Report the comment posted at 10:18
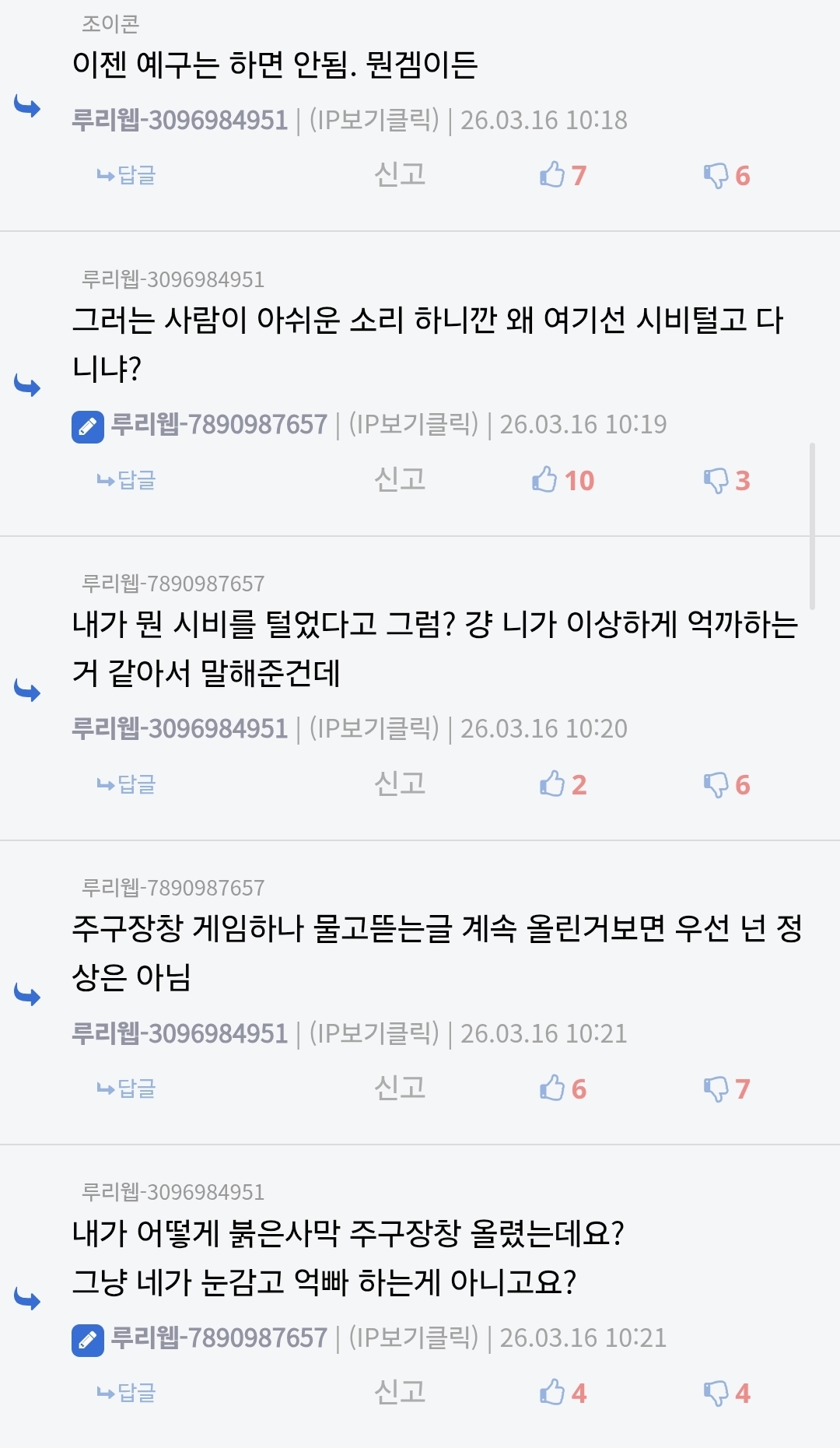This screenshot has width=840, height=1448. click(400, 175)
